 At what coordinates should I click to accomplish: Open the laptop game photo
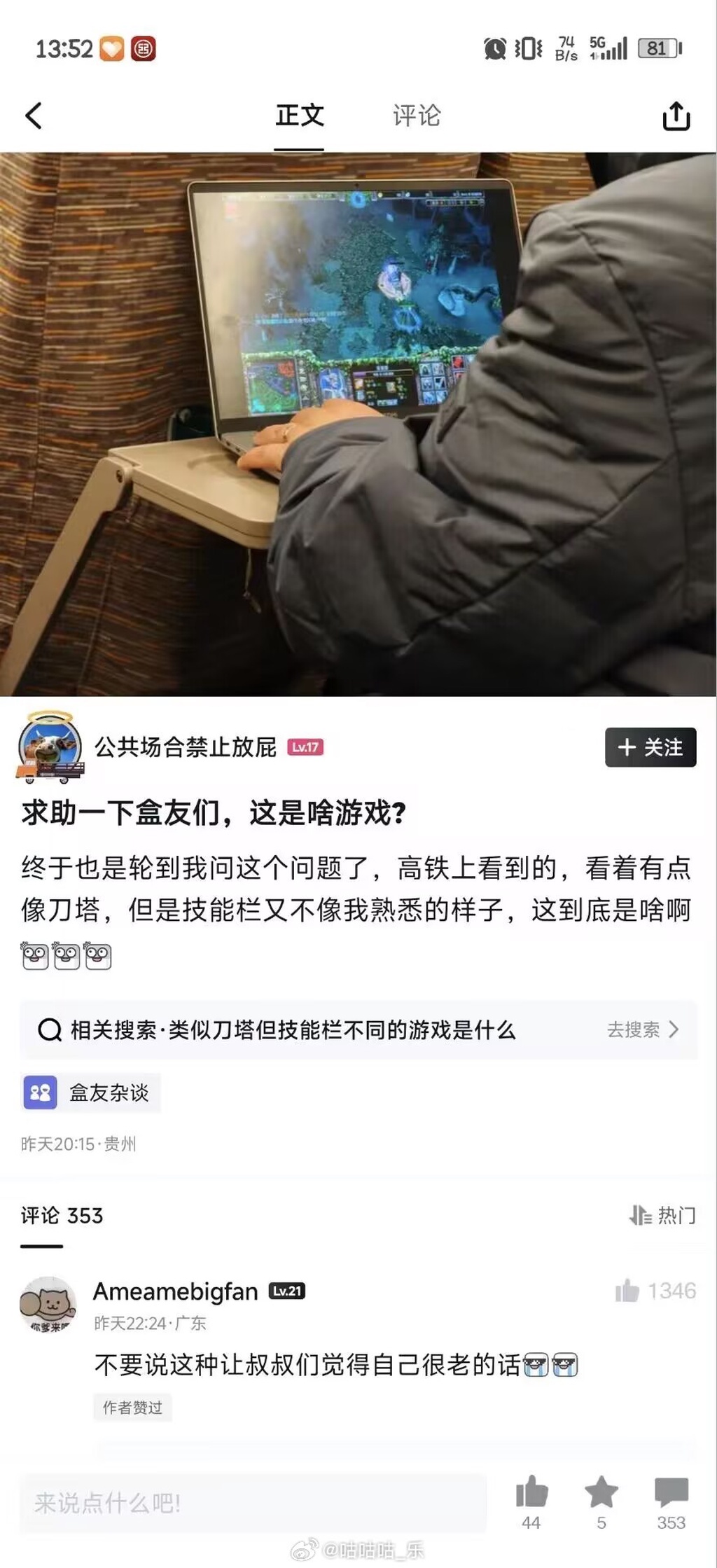358,424
